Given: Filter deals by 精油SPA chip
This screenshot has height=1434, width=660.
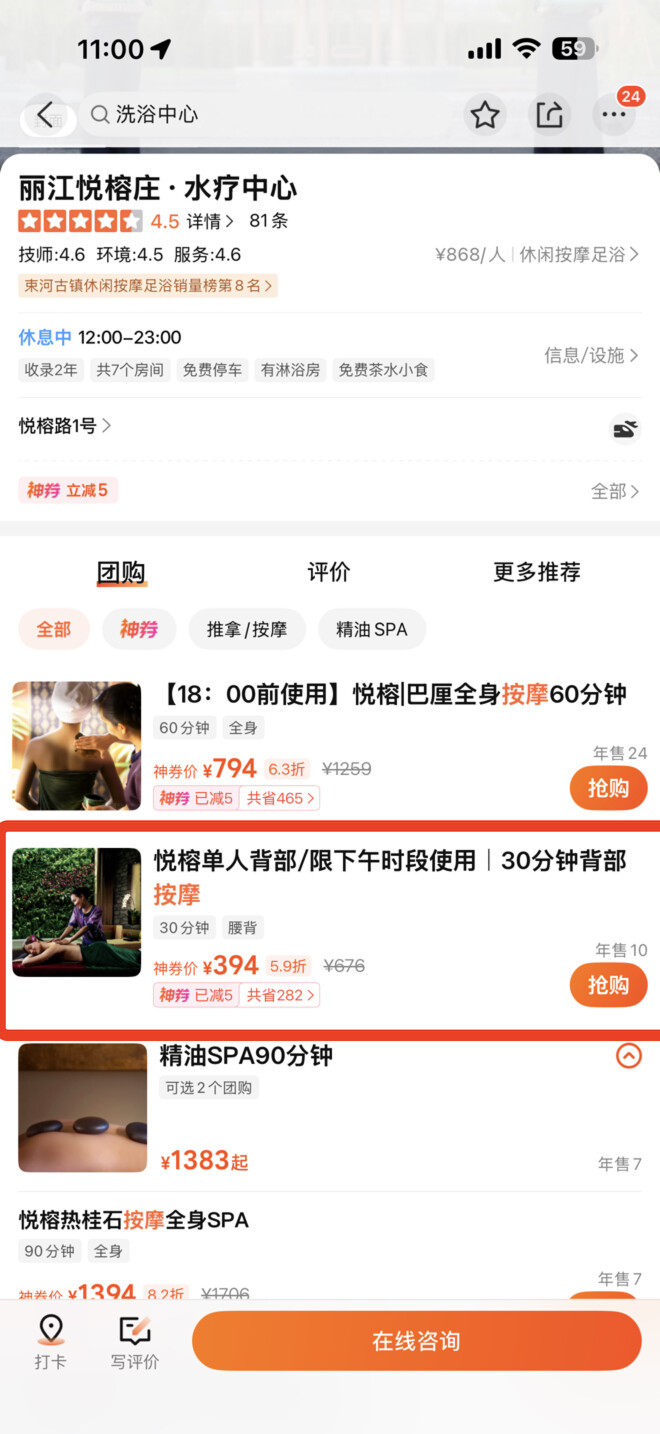Looking at the screenshot, I should [372, 630].
